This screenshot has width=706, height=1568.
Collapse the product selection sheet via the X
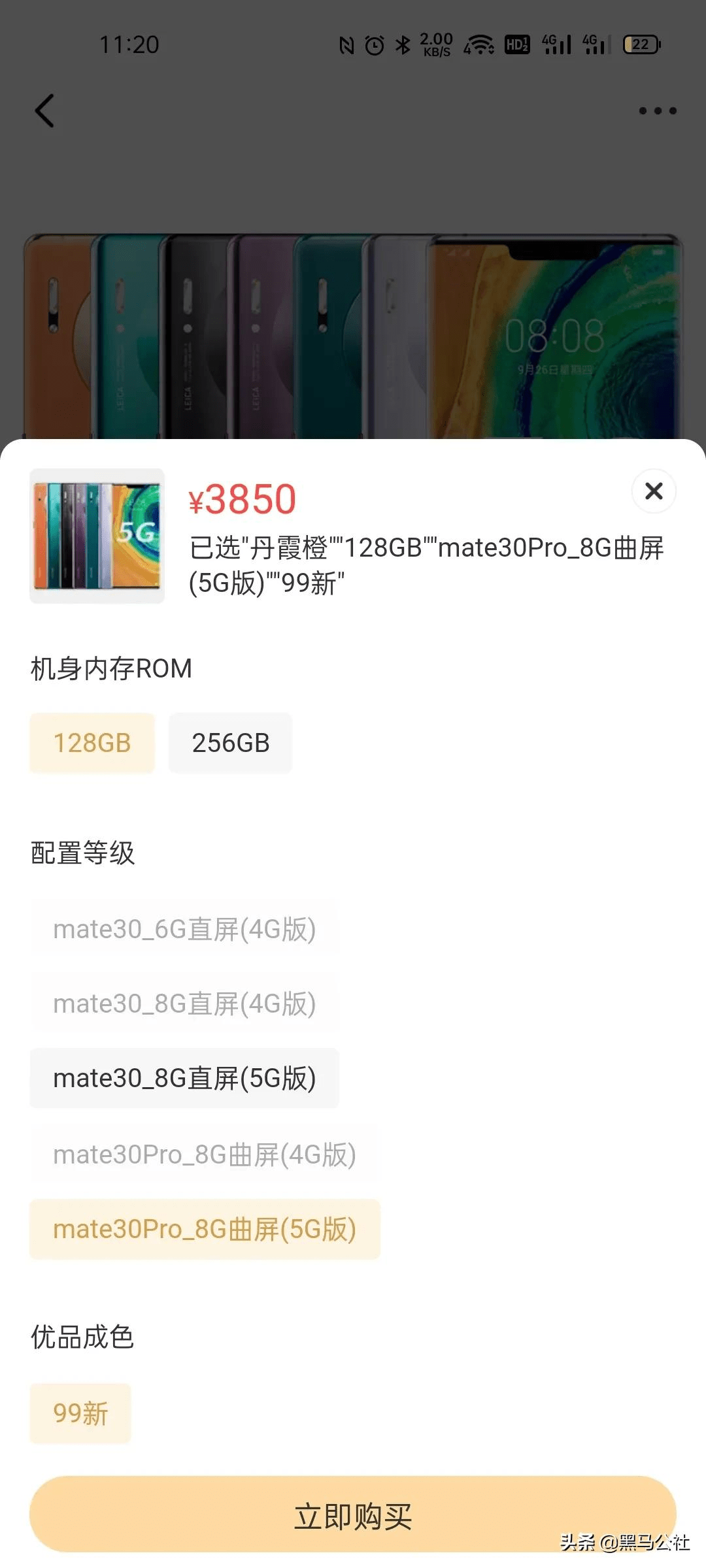coord(653,491)
